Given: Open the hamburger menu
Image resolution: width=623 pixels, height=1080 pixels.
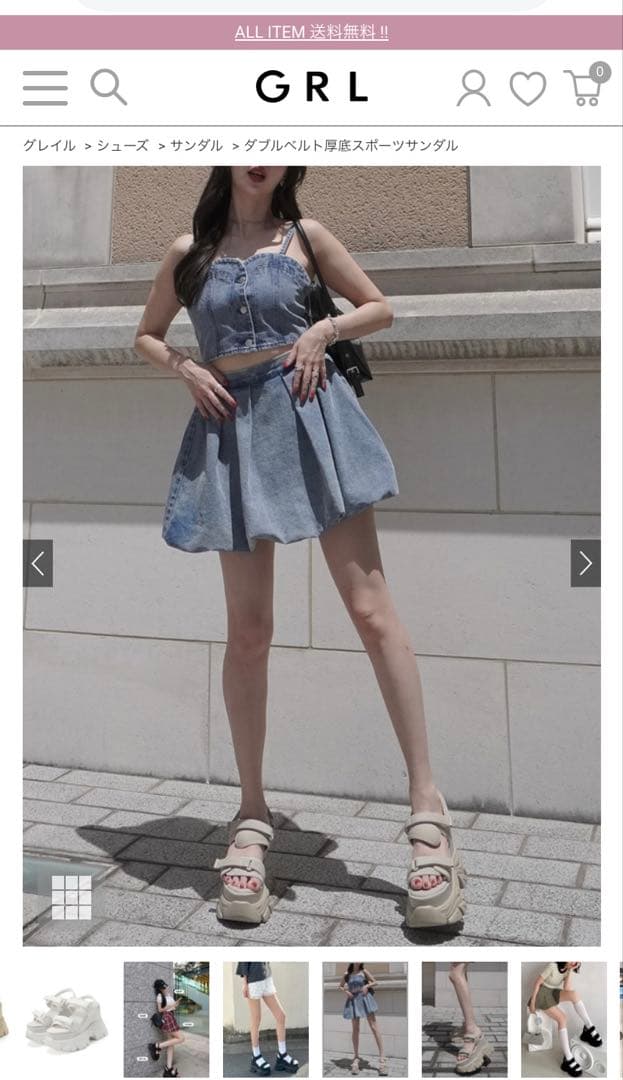Looking at the screenshot, I should pyautogui.click(x=45, y=88).
